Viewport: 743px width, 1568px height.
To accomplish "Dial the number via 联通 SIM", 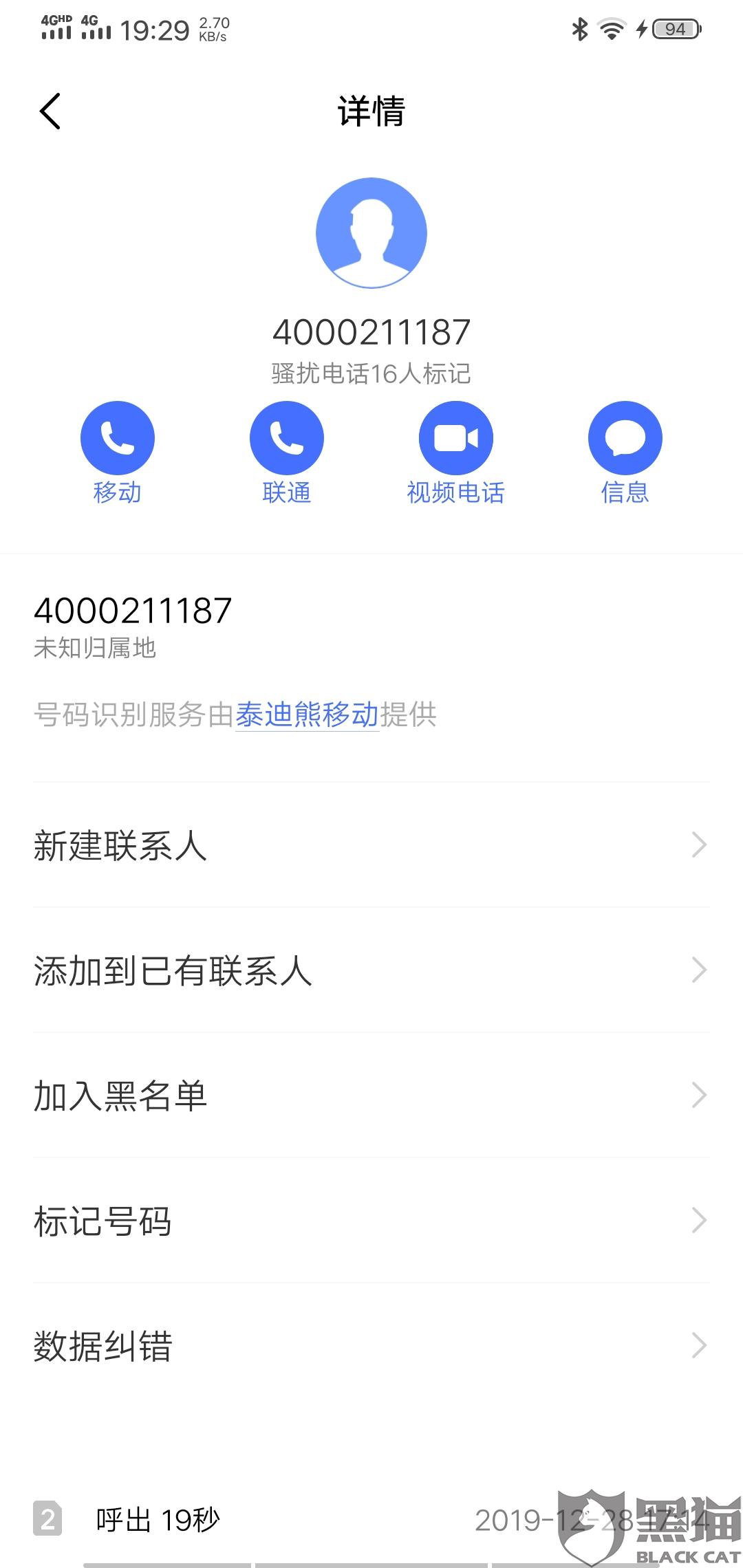I will click(x=287, y=438).
